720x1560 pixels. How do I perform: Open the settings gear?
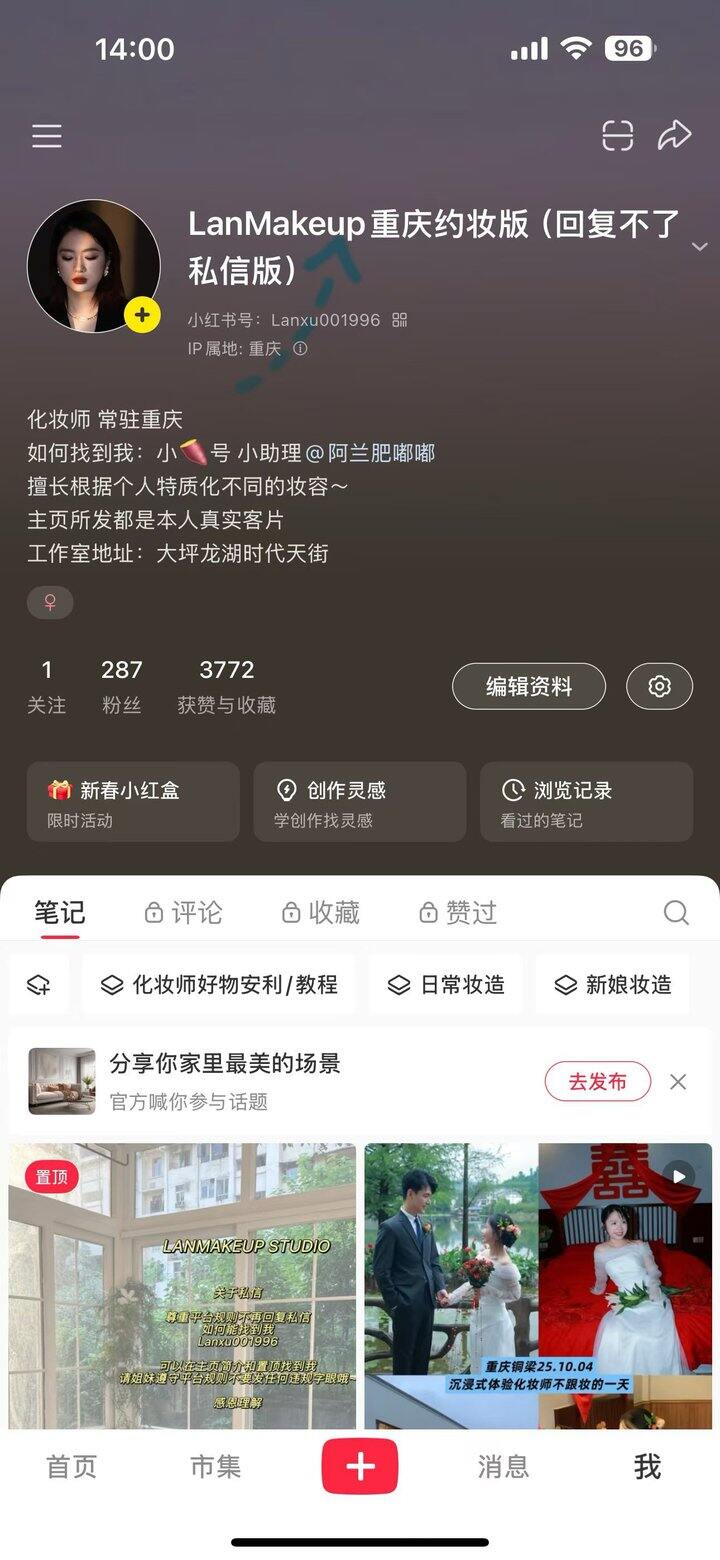tap(659, 687)
